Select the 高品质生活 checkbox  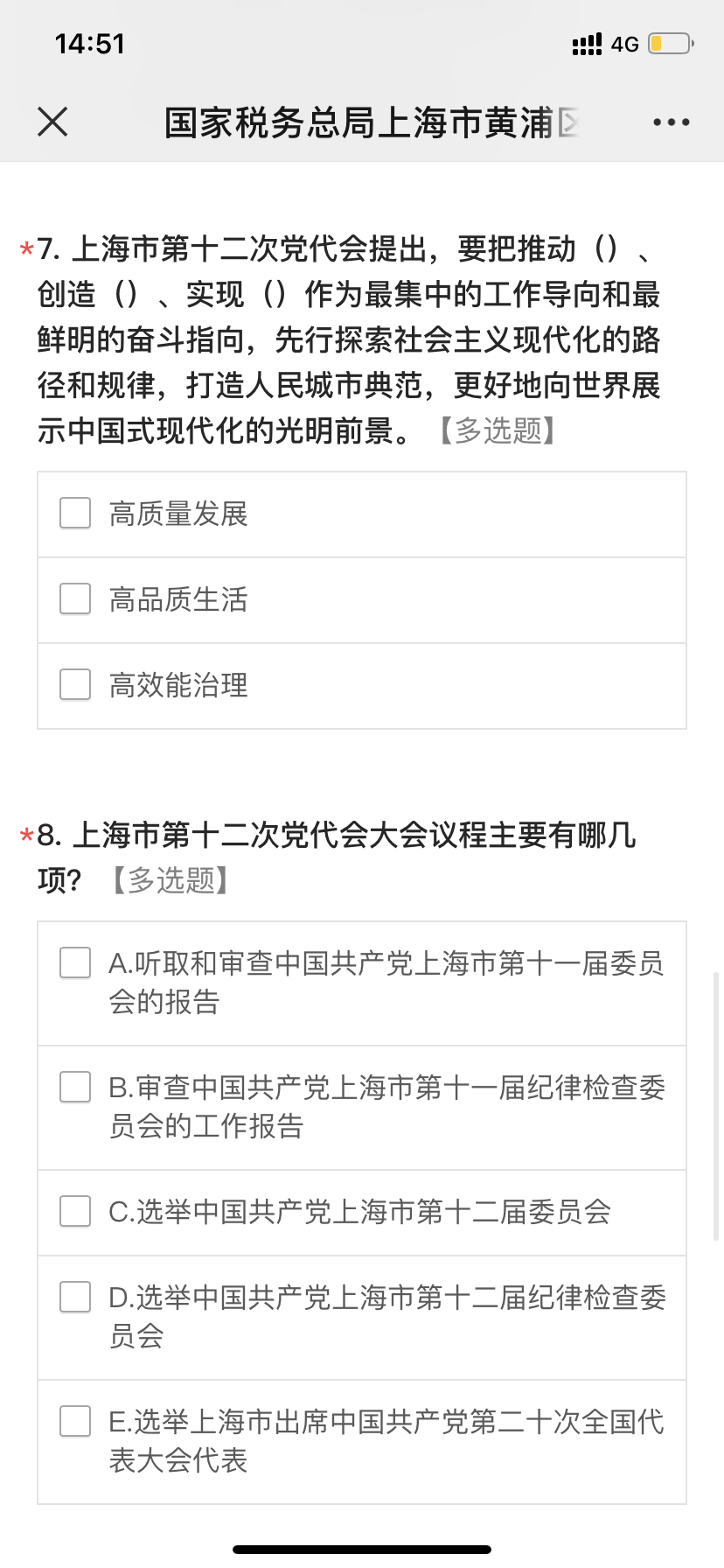pos(362,600)
